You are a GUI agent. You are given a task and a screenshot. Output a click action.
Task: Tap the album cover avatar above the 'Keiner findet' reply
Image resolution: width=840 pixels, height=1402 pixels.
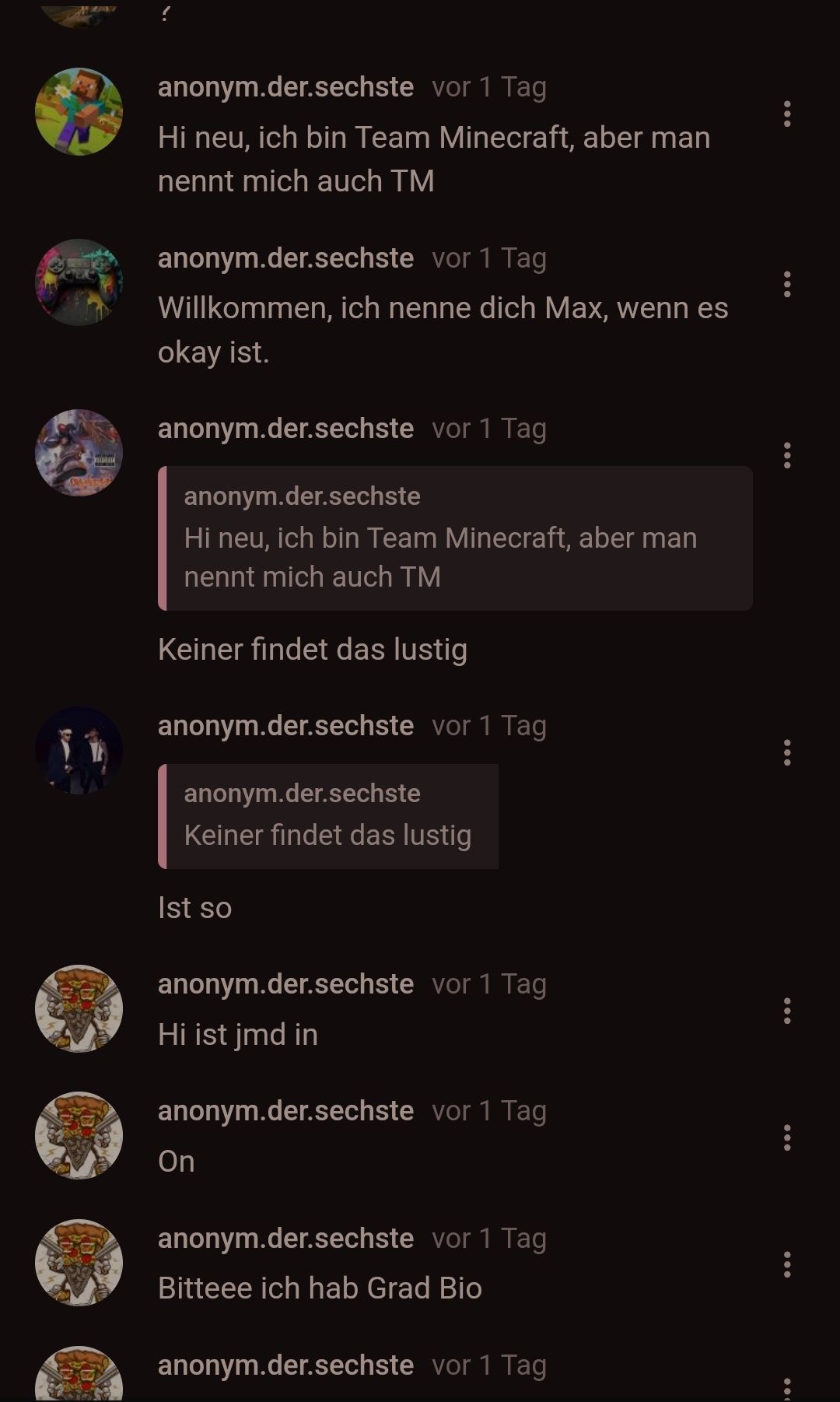tap(79, 453)
